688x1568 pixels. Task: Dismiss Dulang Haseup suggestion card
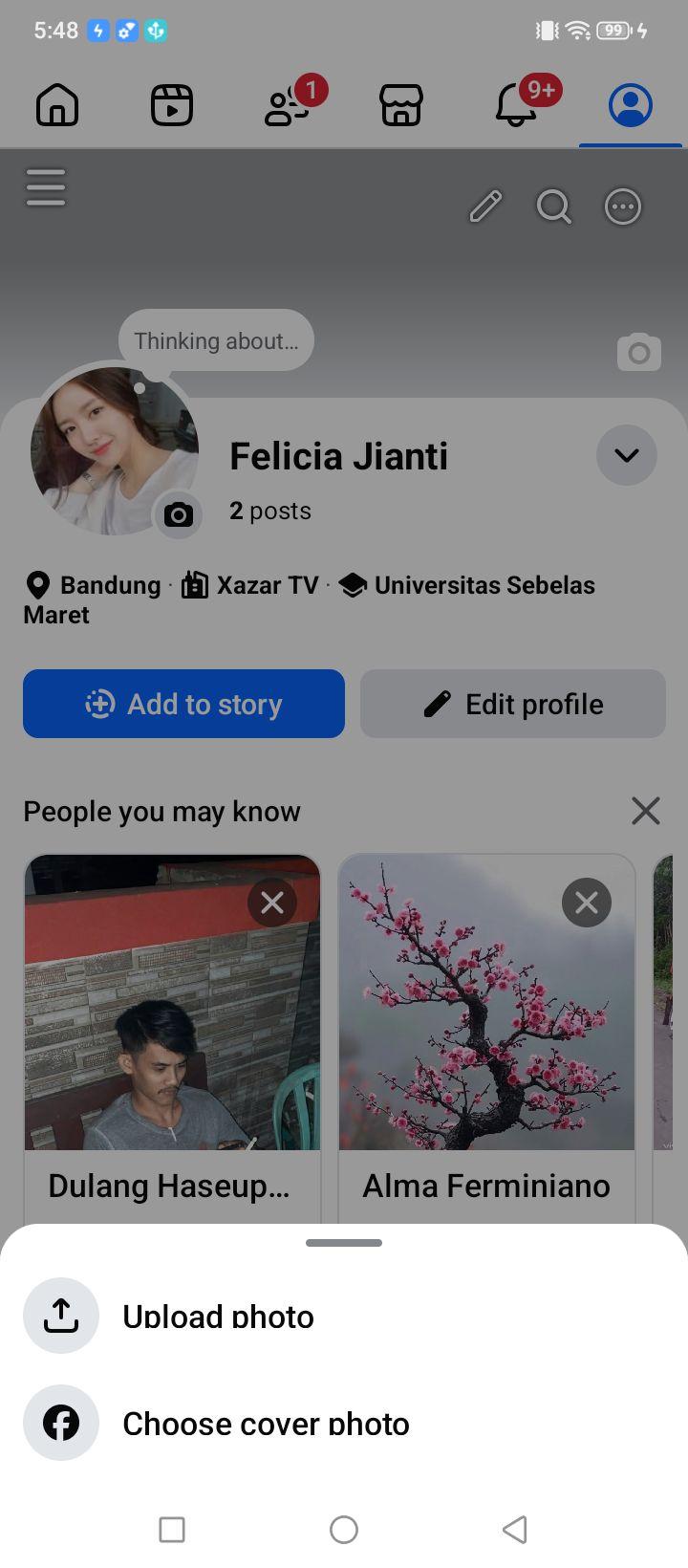tap(272, 903)
